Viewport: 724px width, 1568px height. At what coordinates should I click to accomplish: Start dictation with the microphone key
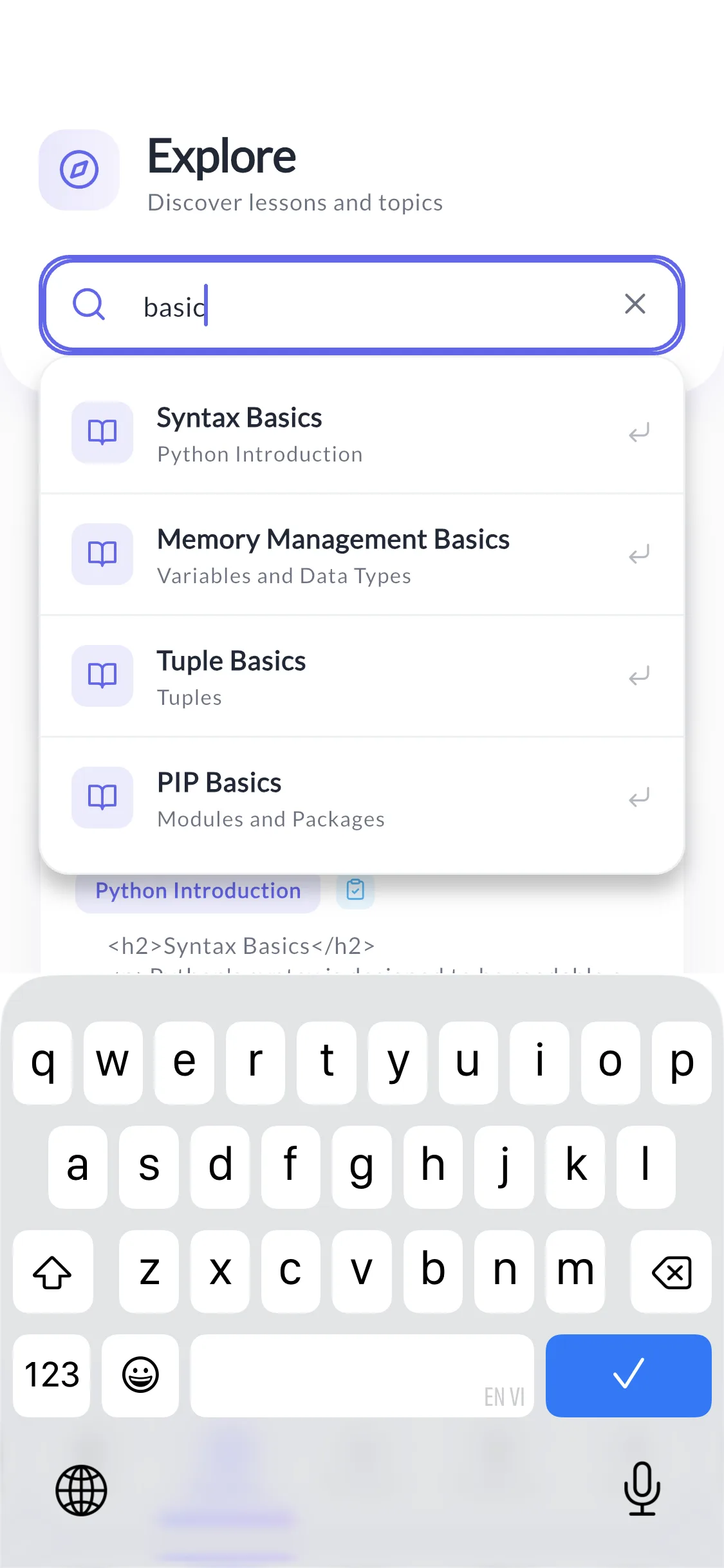(642, 1489)
